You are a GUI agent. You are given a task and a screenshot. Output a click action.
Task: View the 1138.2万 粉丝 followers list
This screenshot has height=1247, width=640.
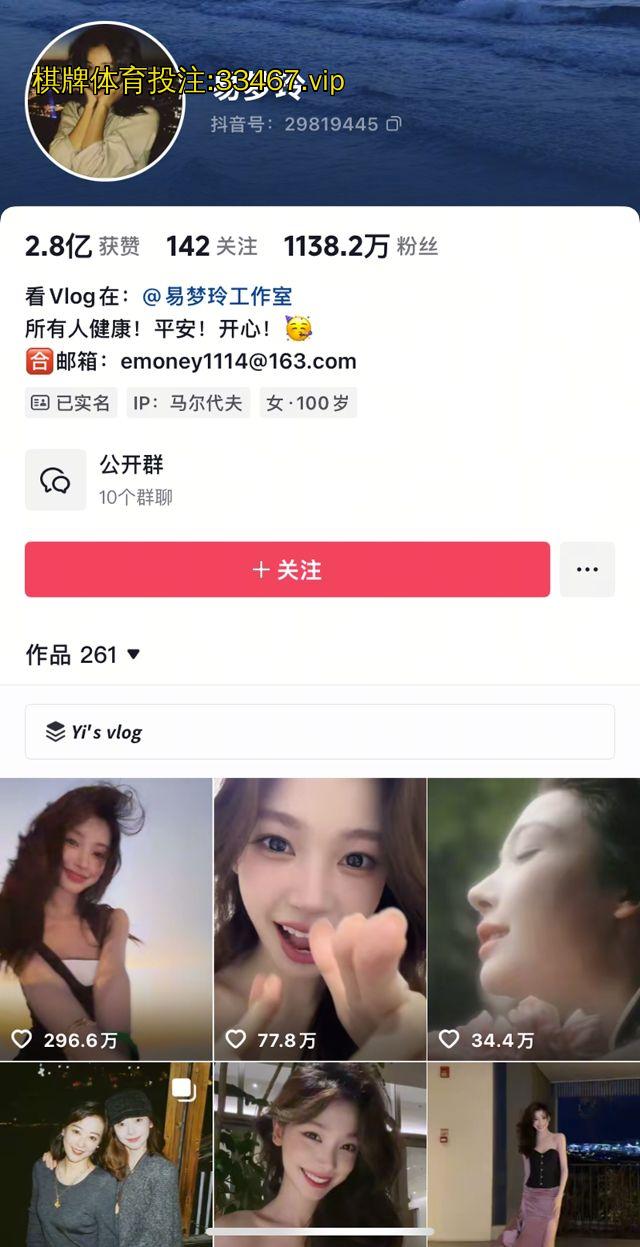click(360, 246)
